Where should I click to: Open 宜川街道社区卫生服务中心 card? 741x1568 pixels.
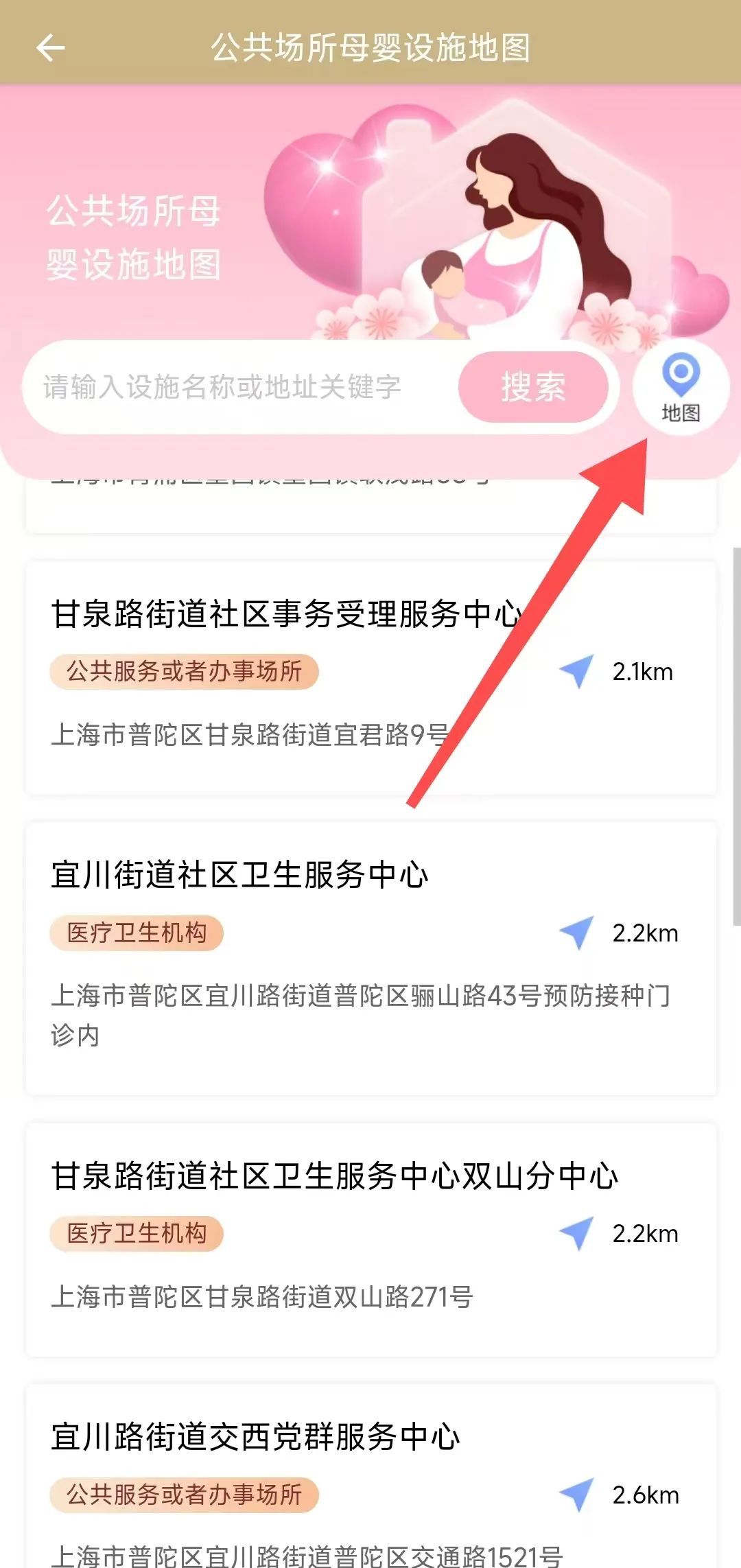(240, 875)
